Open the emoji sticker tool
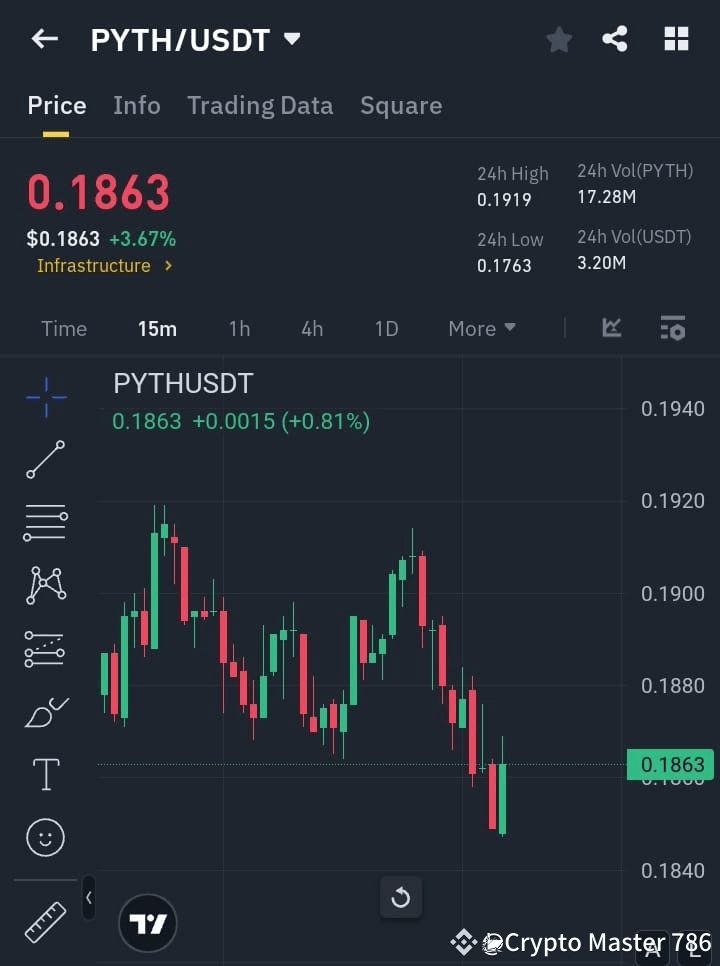The image size is (720, 966). [45, 837]
